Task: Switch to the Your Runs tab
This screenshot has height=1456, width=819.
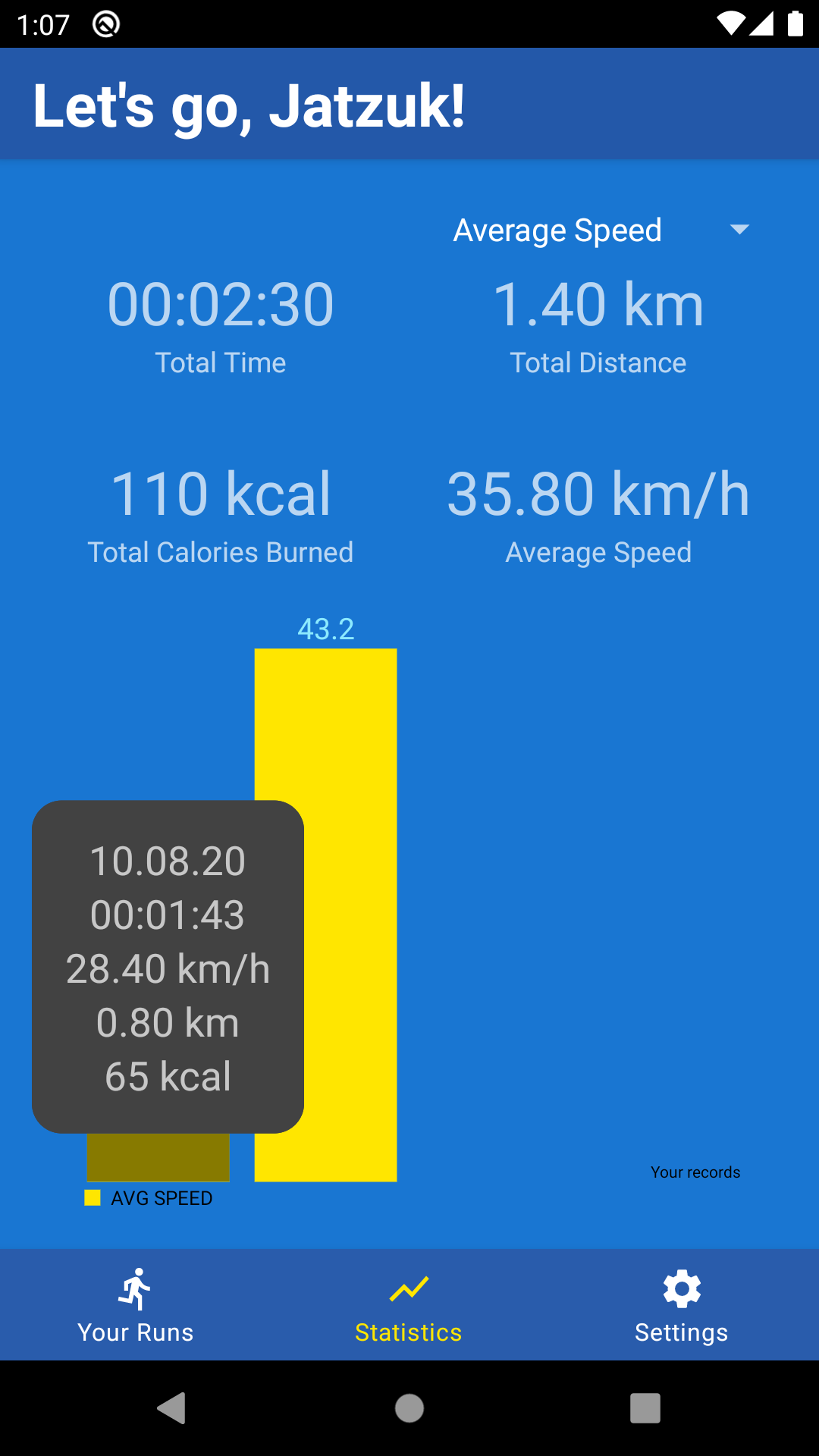Action: [136, 1305]
